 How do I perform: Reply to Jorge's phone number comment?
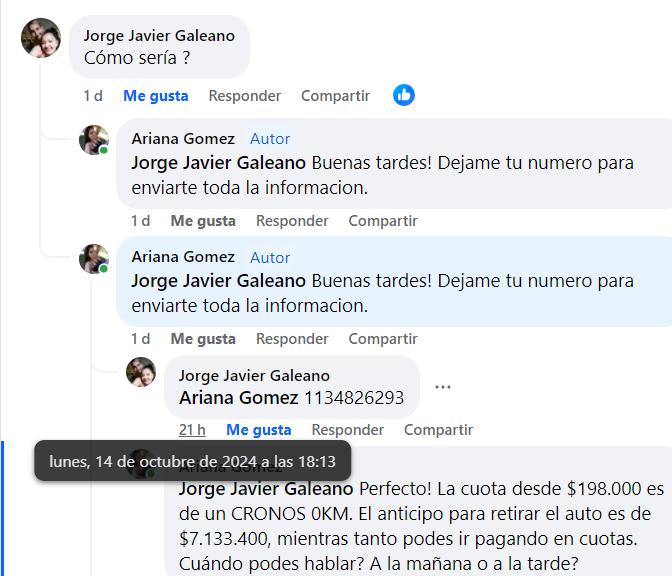tap(347, 430)
